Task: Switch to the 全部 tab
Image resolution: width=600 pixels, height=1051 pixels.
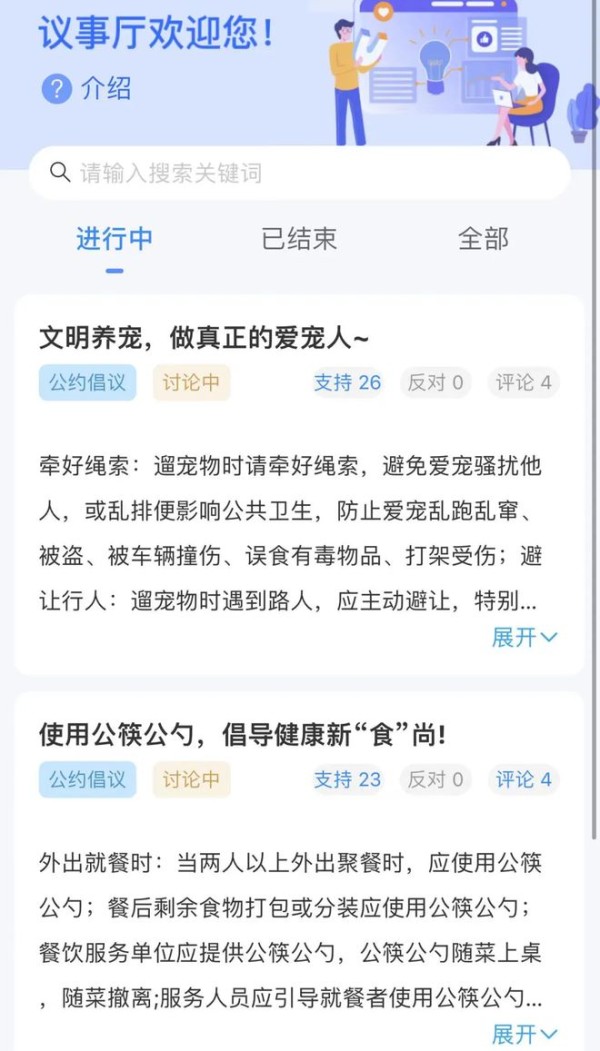Action: (x=483, y=239)
